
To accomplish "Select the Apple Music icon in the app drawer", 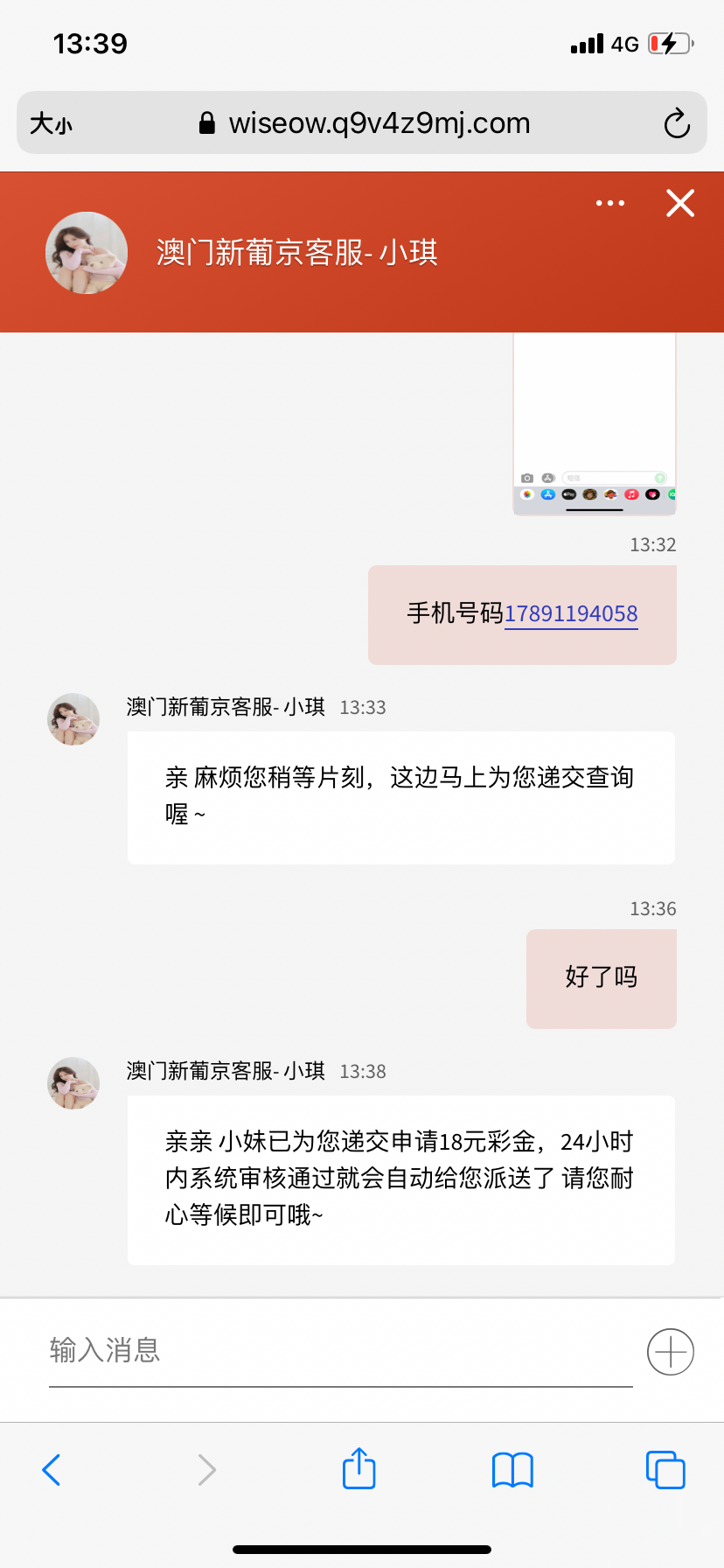I will click(x=631, y=494).
